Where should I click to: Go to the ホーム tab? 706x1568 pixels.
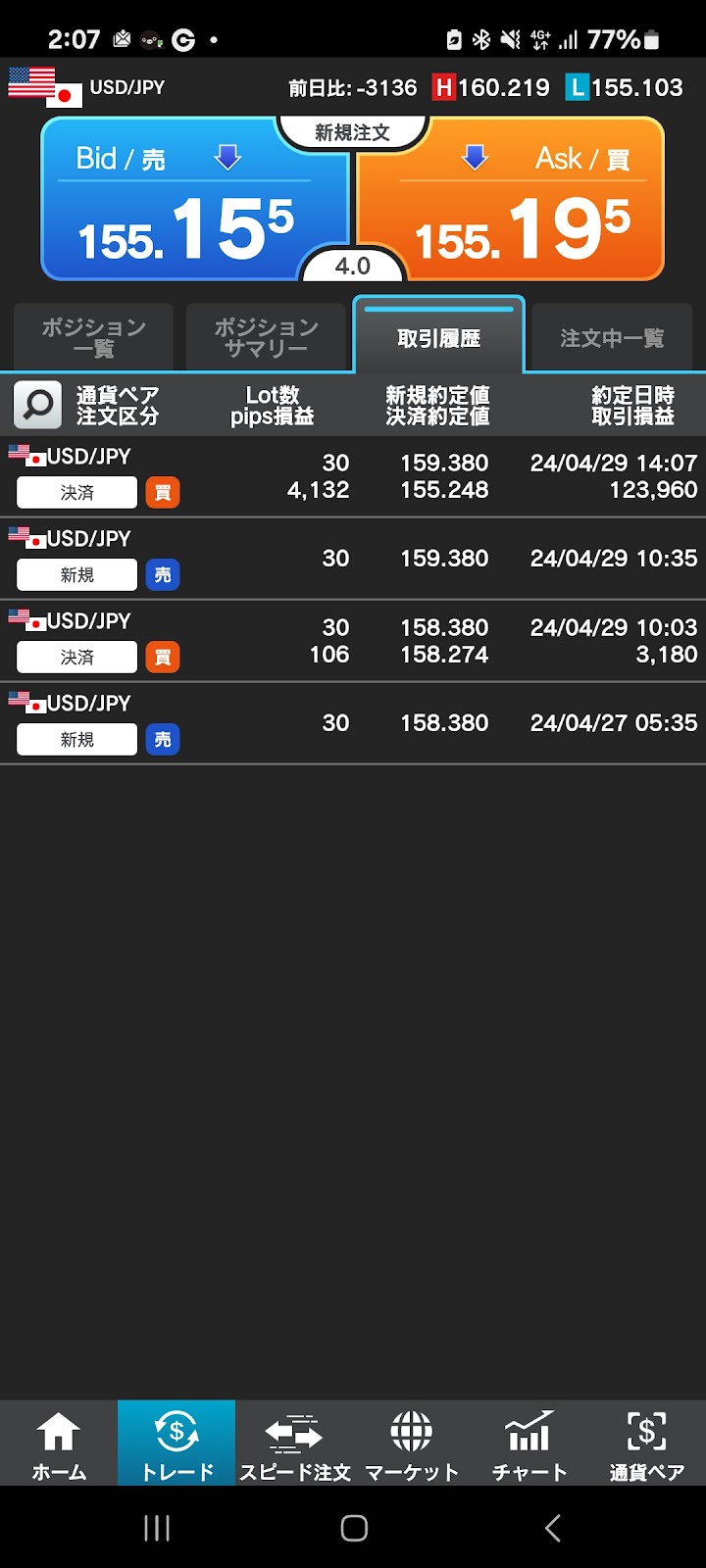[x=59, y=1444]
